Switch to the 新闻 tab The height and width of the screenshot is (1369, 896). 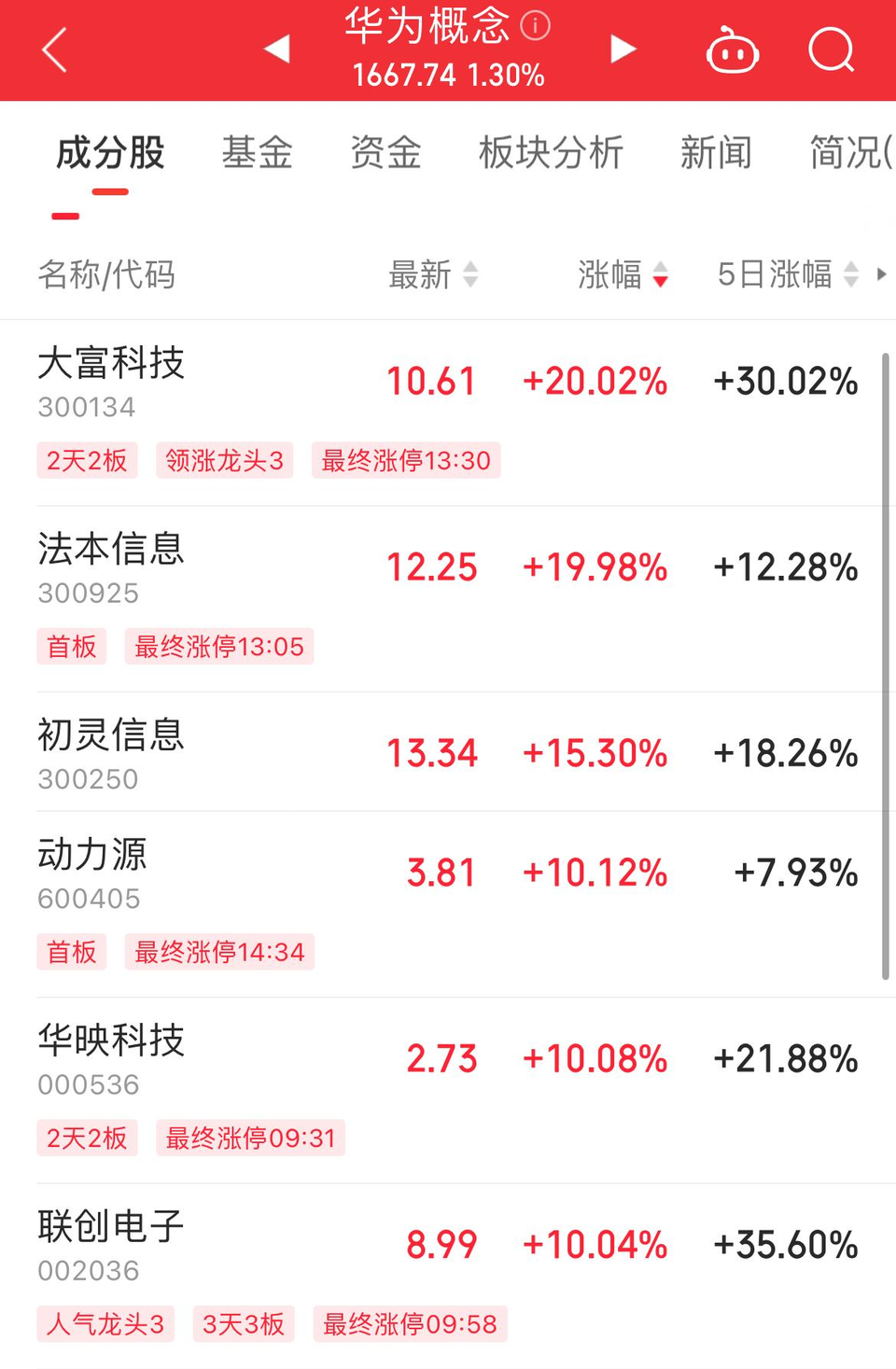point(716,152)
